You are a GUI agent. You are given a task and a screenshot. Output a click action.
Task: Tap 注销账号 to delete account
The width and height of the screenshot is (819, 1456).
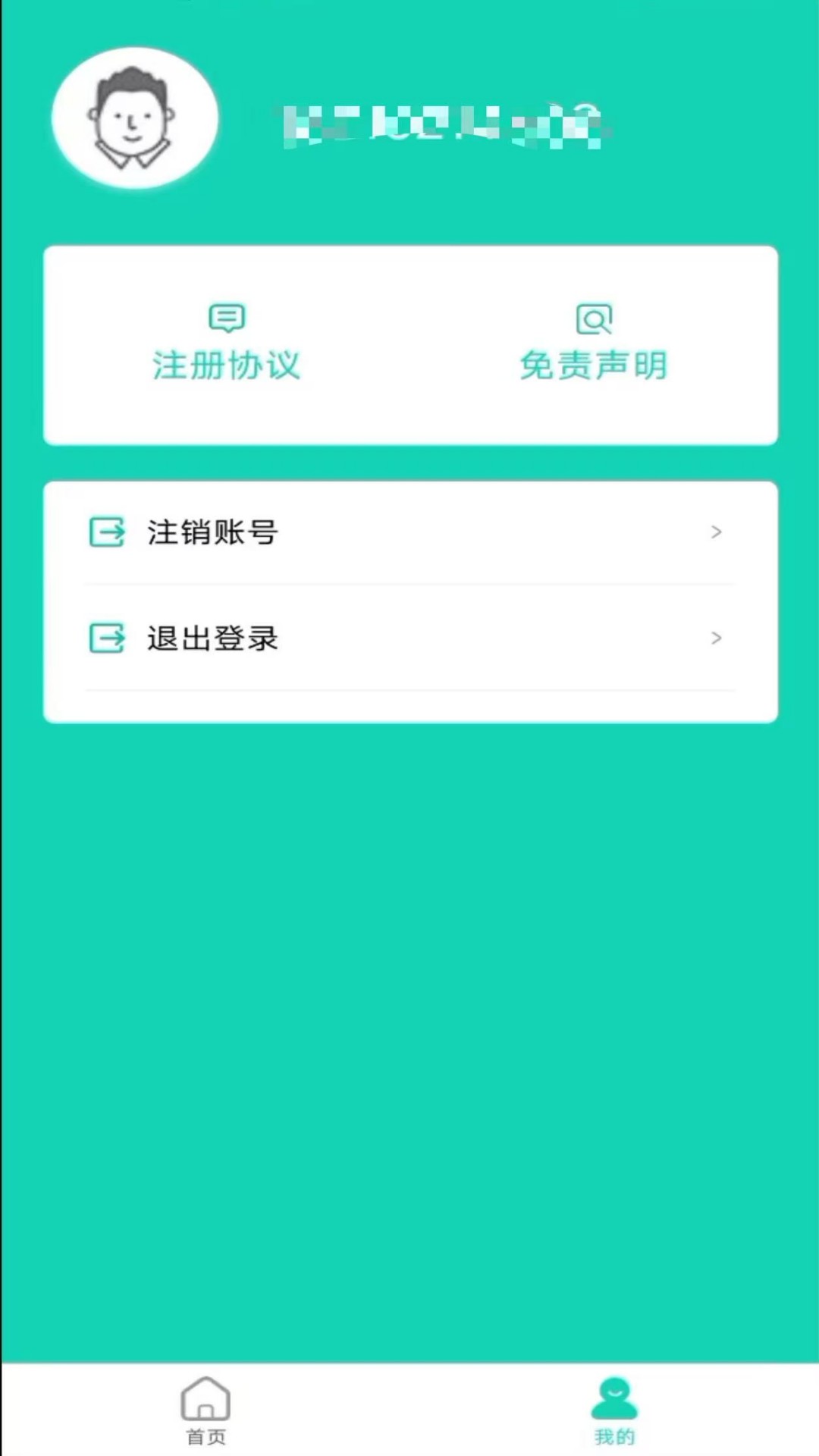[211, 532]
